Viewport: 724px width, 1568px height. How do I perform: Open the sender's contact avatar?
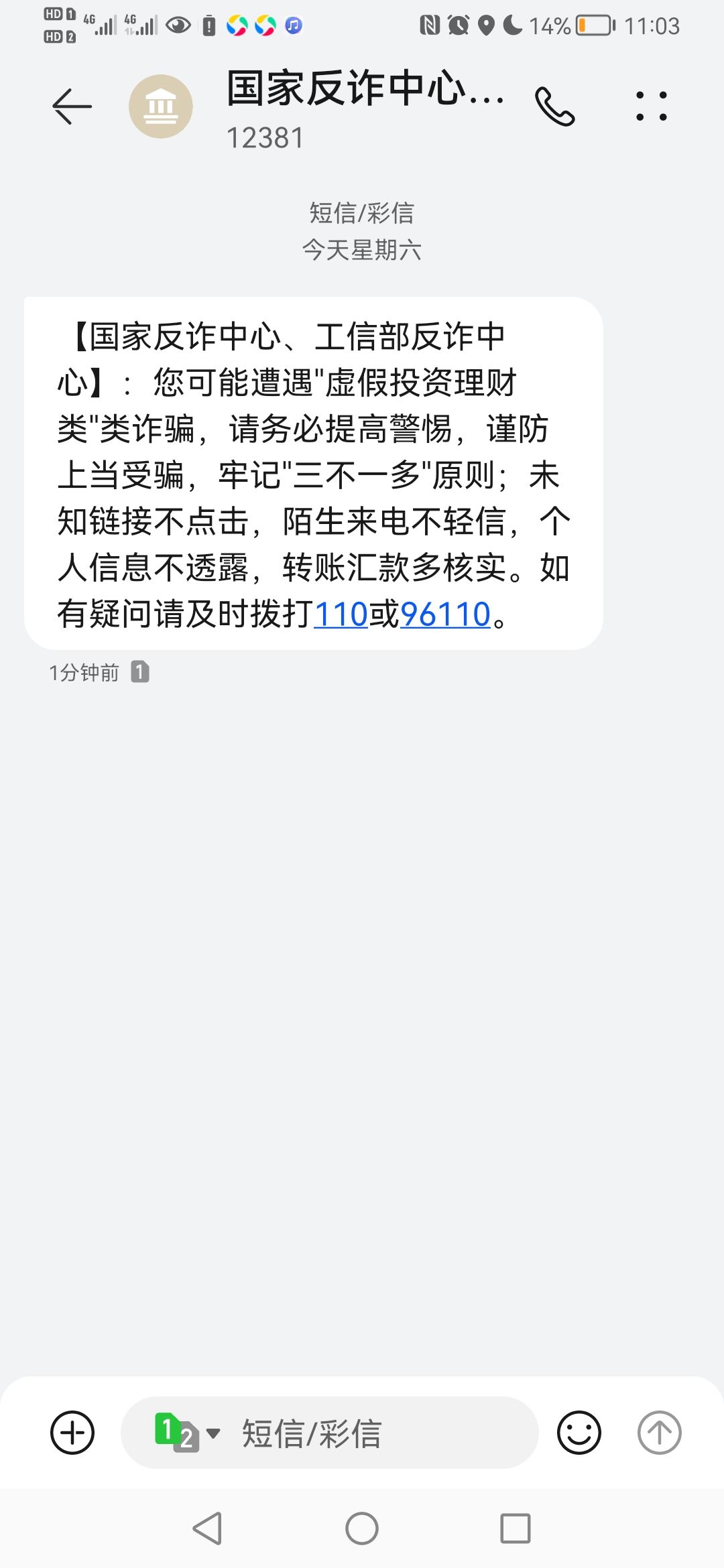161,107
